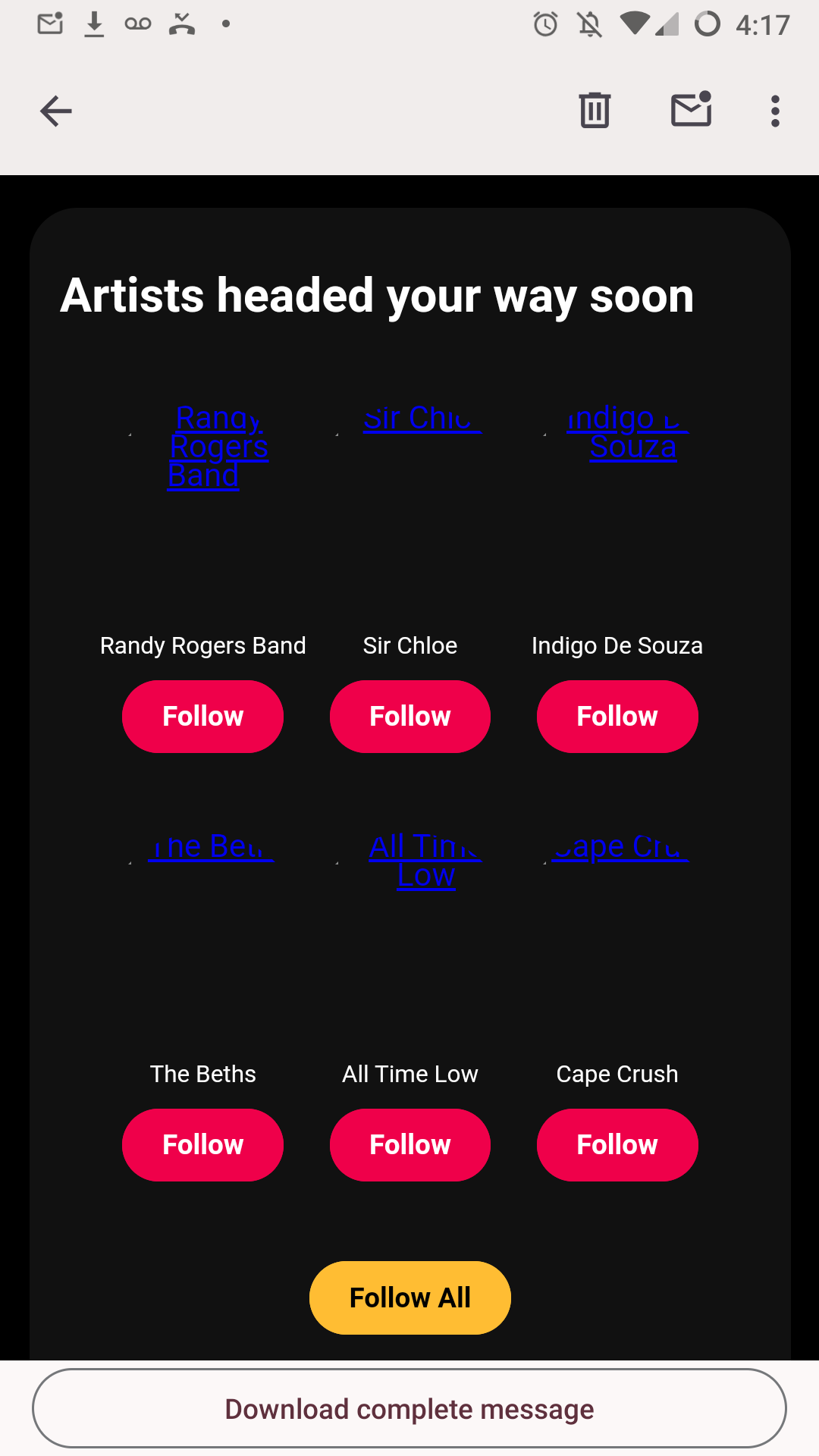Image resolution: width=819 pixels, height=1456 pixels.
Task: Tap the Follow All button
Action: (409, 1298)
